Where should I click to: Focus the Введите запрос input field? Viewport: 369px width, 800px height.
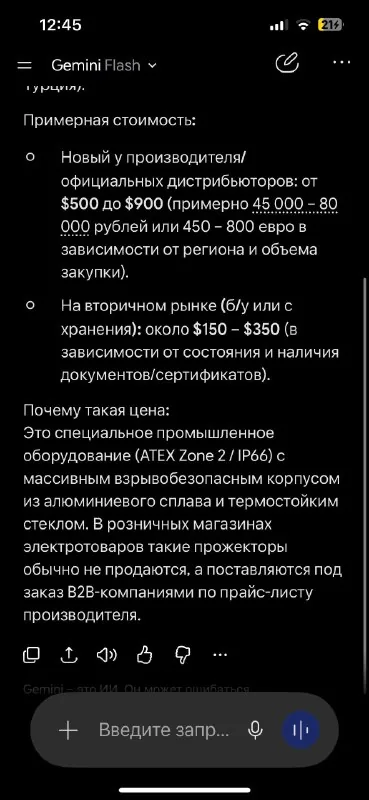pos(164,730)
